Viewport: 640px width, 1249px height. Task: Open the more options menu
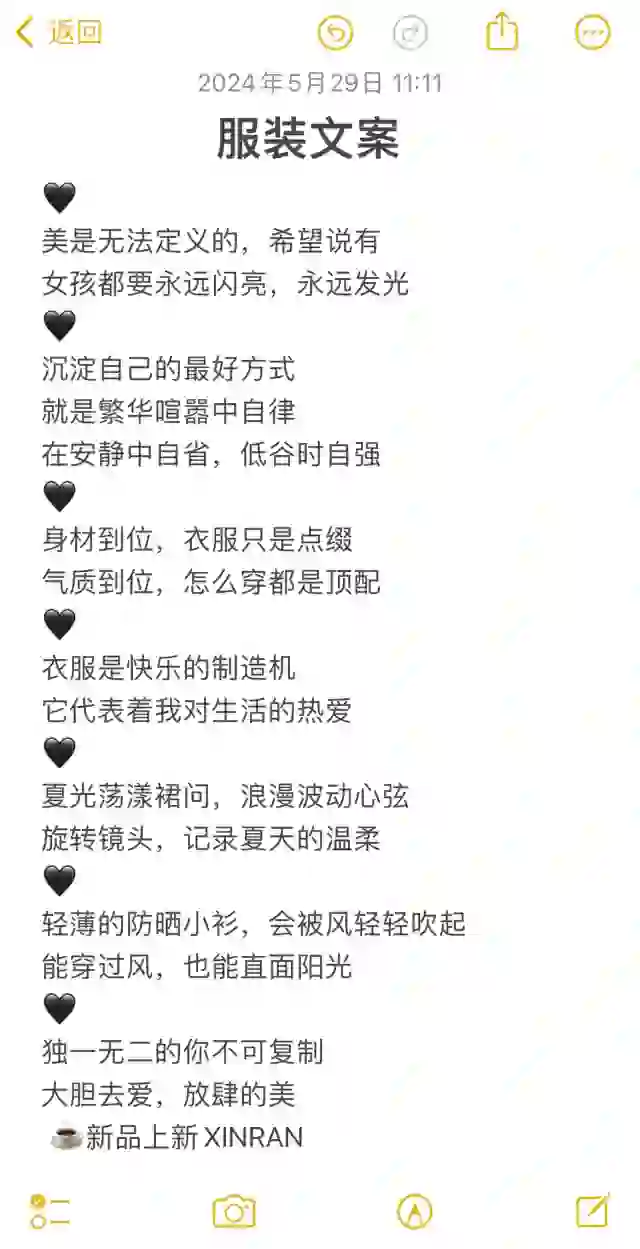(x=592, y=33)
